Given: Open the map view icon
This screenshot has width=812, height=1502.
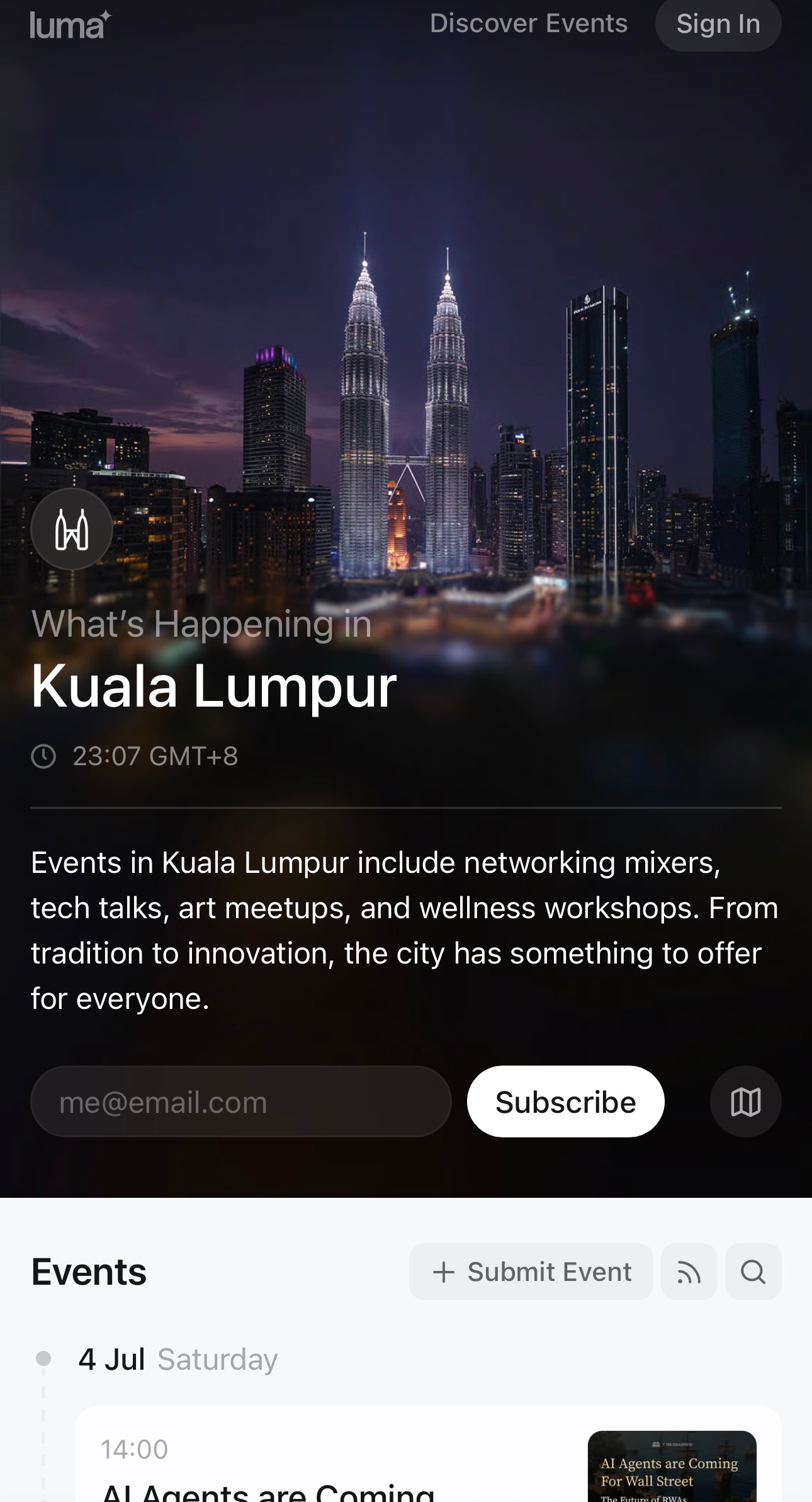Looking at the screenshot, I should coord(746,1101).
